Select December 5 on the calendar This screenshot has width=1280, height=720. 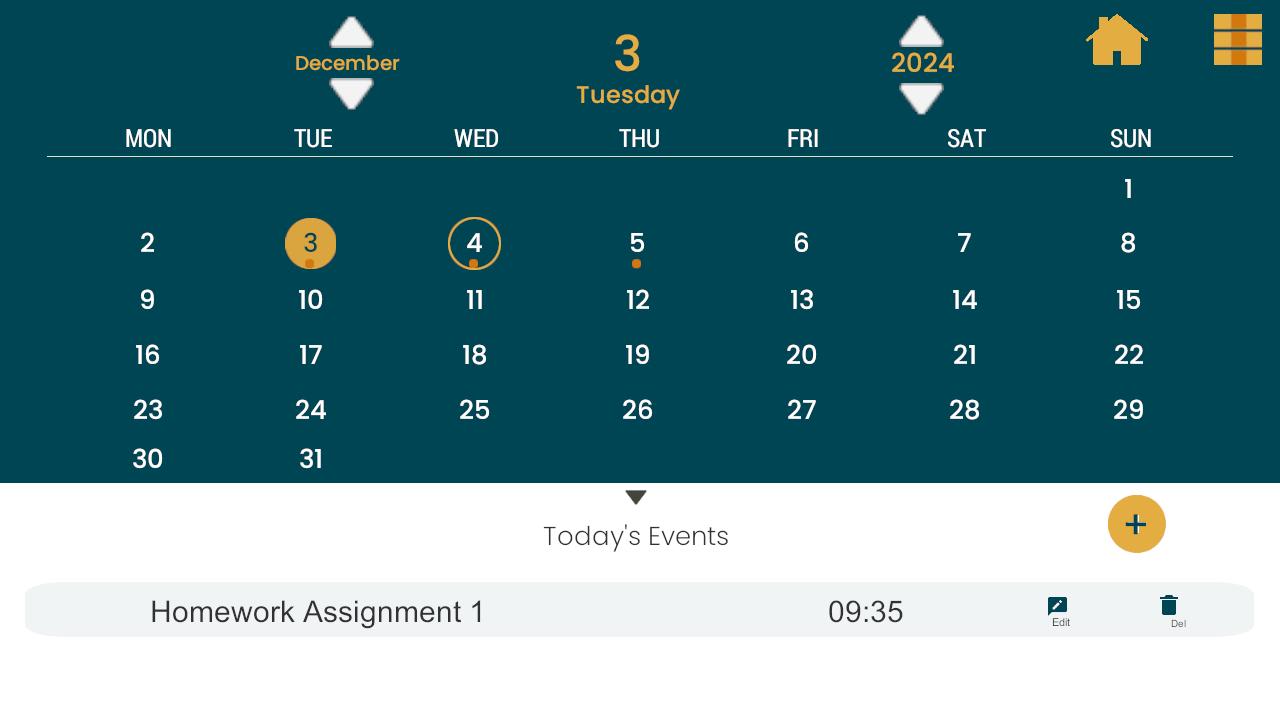637,243
